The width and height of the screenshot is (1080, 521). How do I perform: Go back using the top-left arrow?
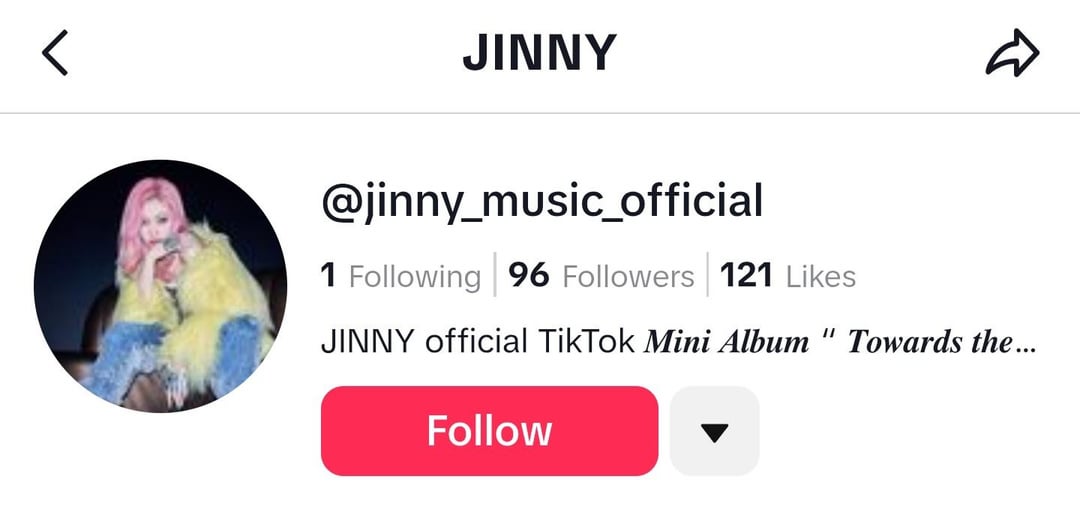tap(55, 53)
